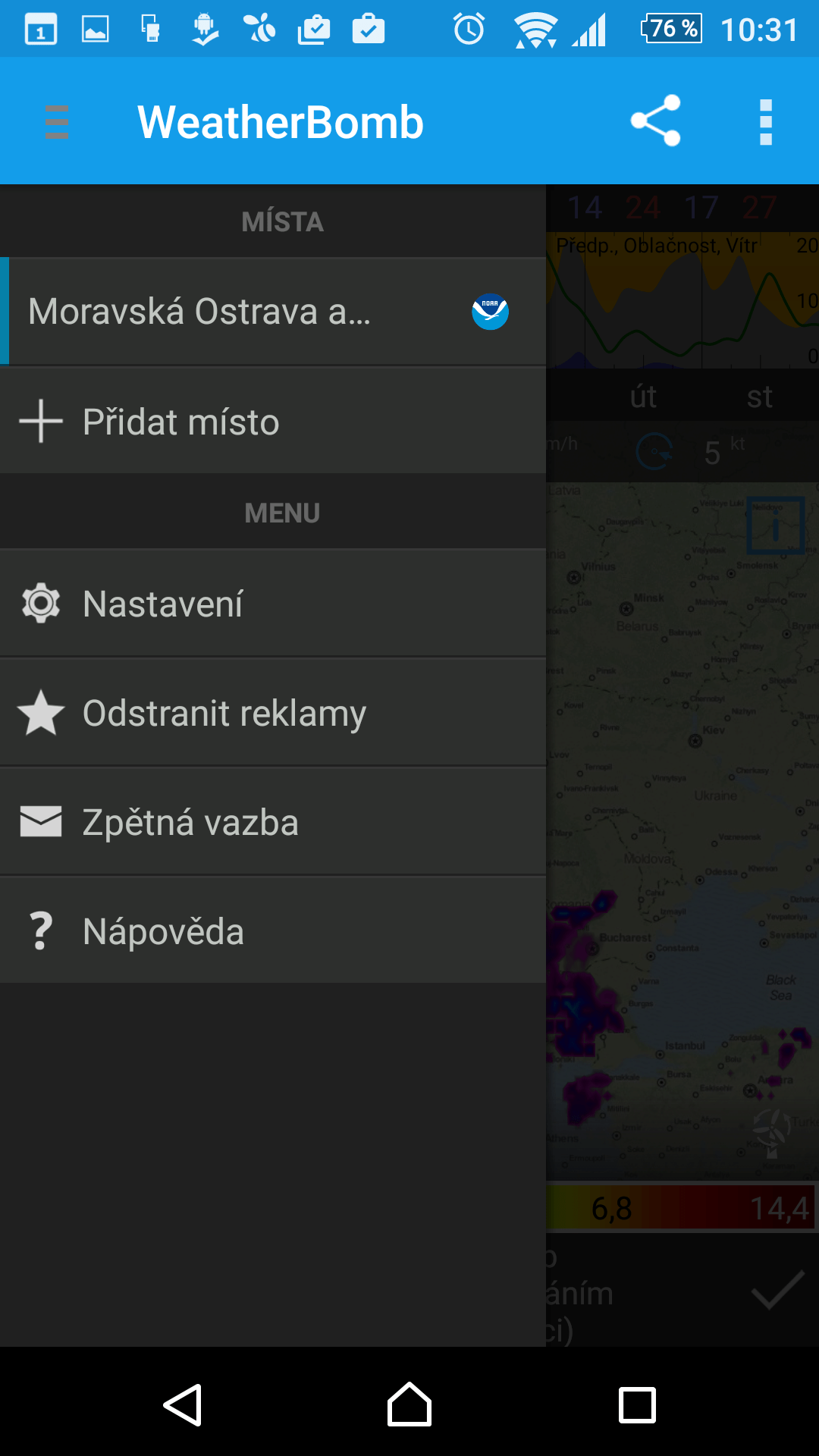Image resolution: width=819 pixels, height=1456 pixels.
Task: Close the drawer with the hamburger icon
Action: (x=57, y=122)
